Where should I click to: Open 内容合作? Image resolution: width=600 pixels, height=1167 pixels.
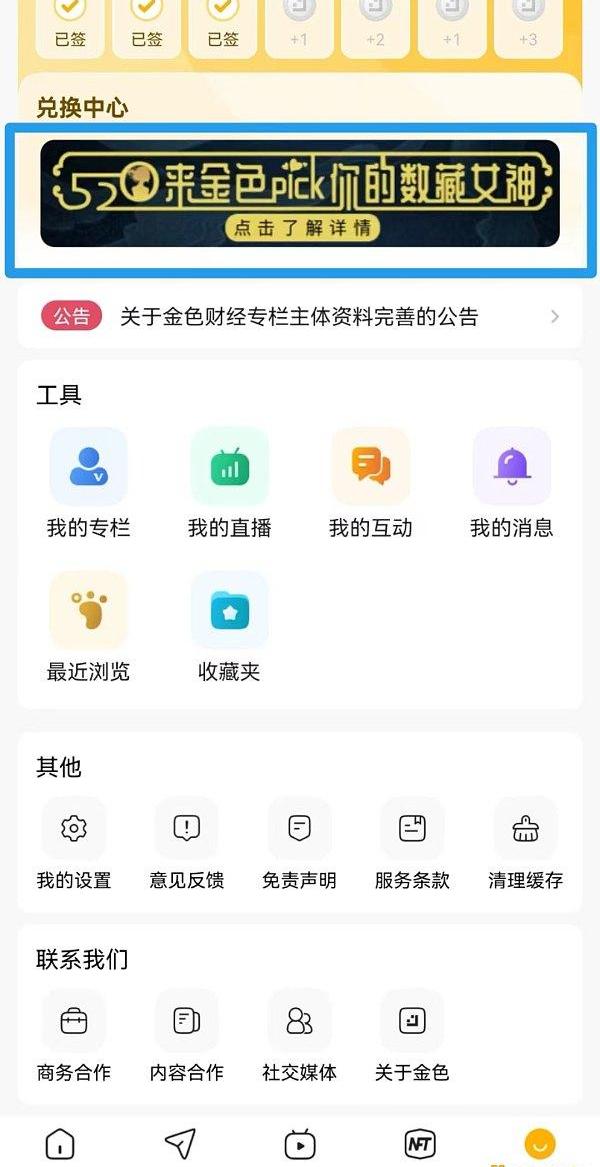pos(187,1036)
